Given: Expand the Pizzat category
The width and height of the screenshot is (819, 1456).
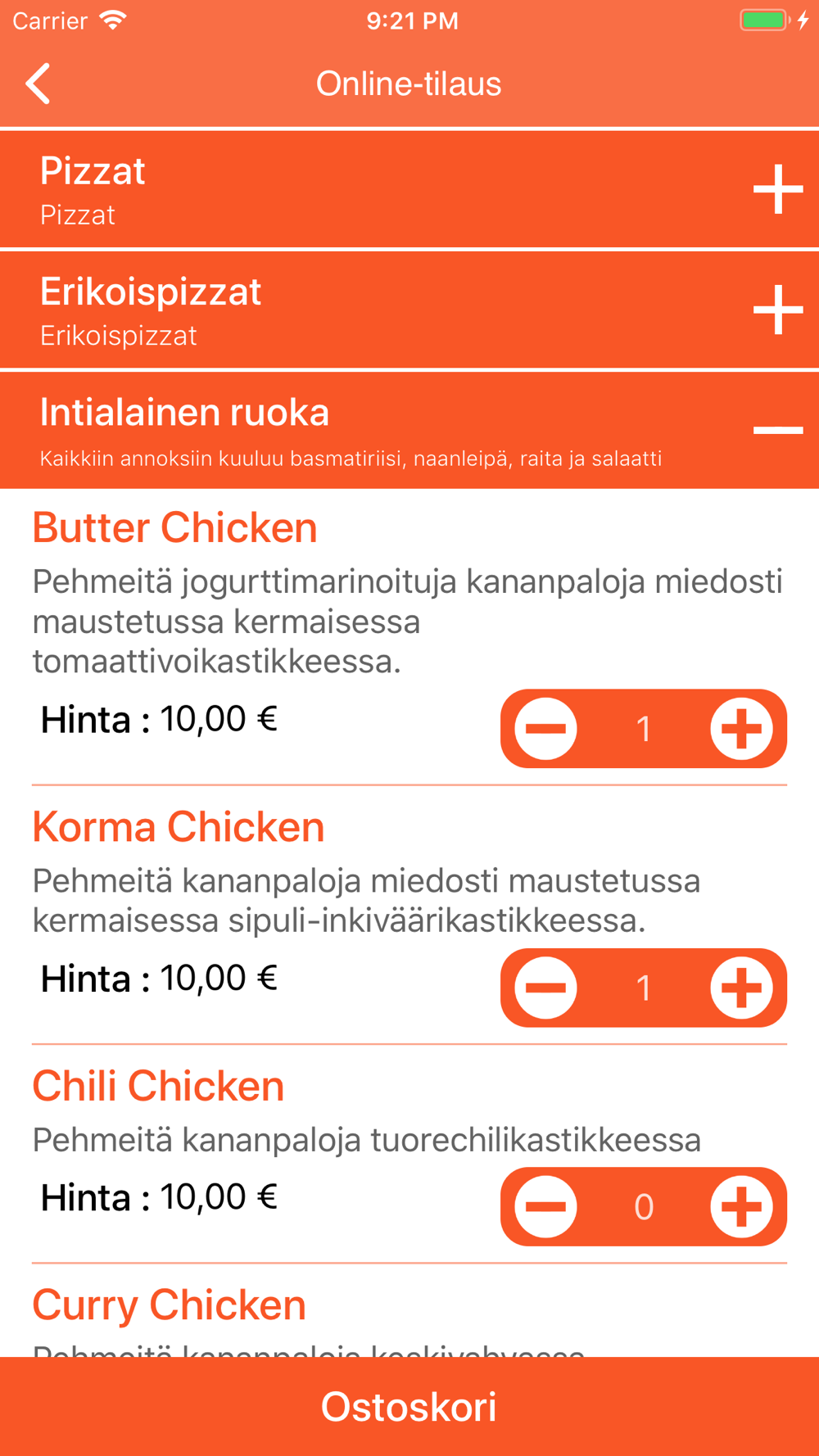Looking at the screenshot, I should (777, 189).
